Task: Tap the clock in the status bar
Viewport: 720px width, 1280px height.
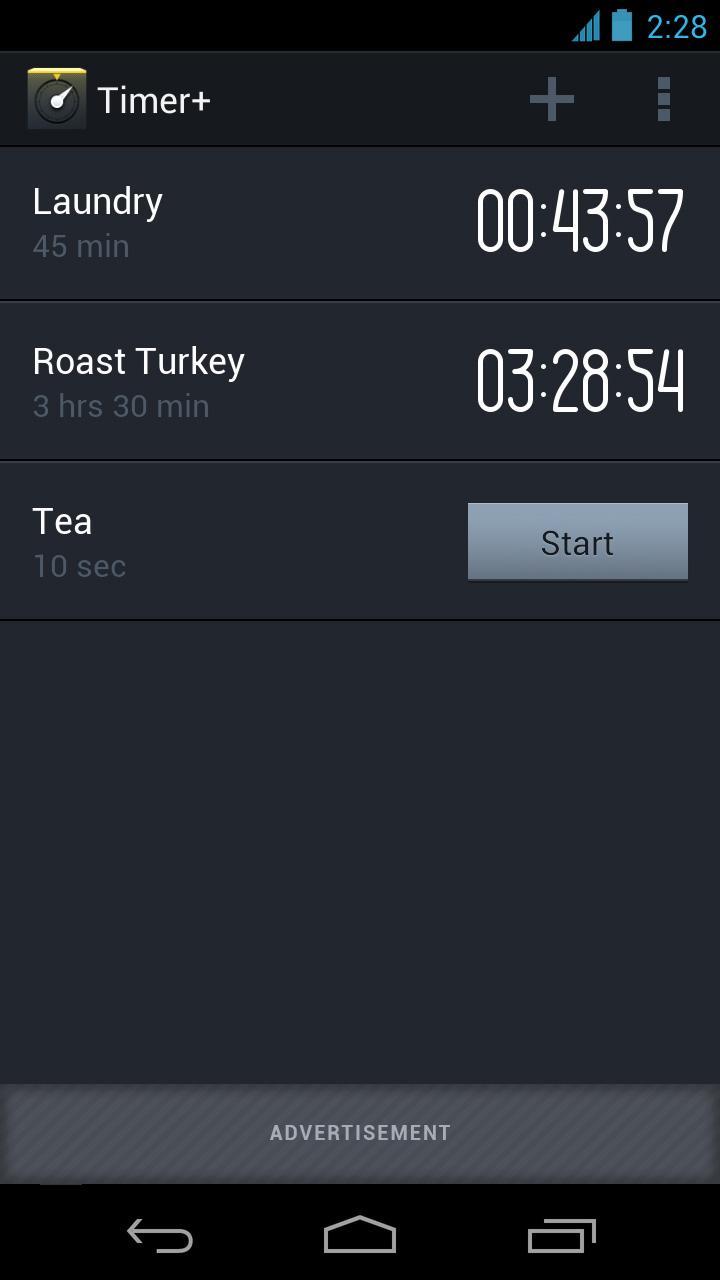Action: point(676,27)
